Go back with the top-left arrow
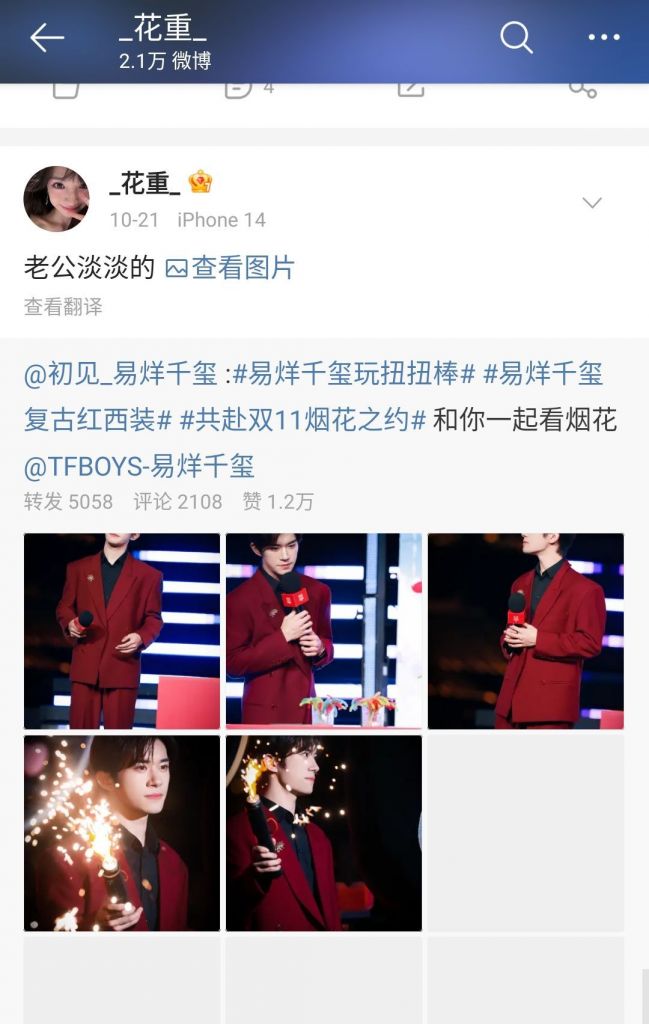 coord(46,38)
